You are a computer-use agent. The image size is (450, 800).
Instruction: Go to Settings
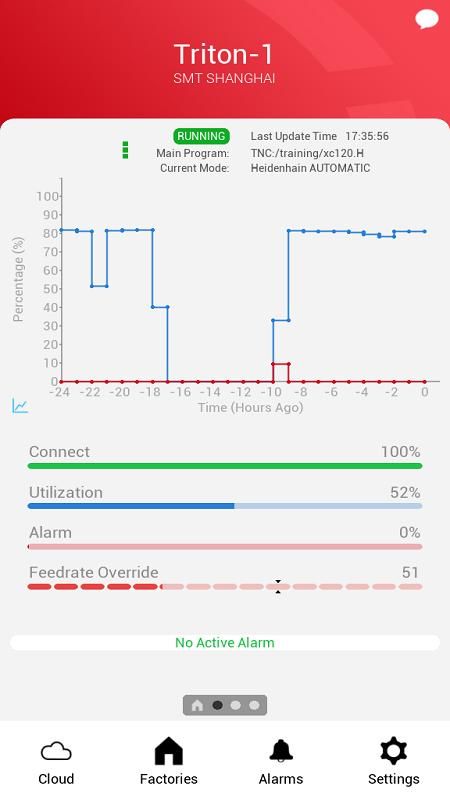[x=394, y=761]
